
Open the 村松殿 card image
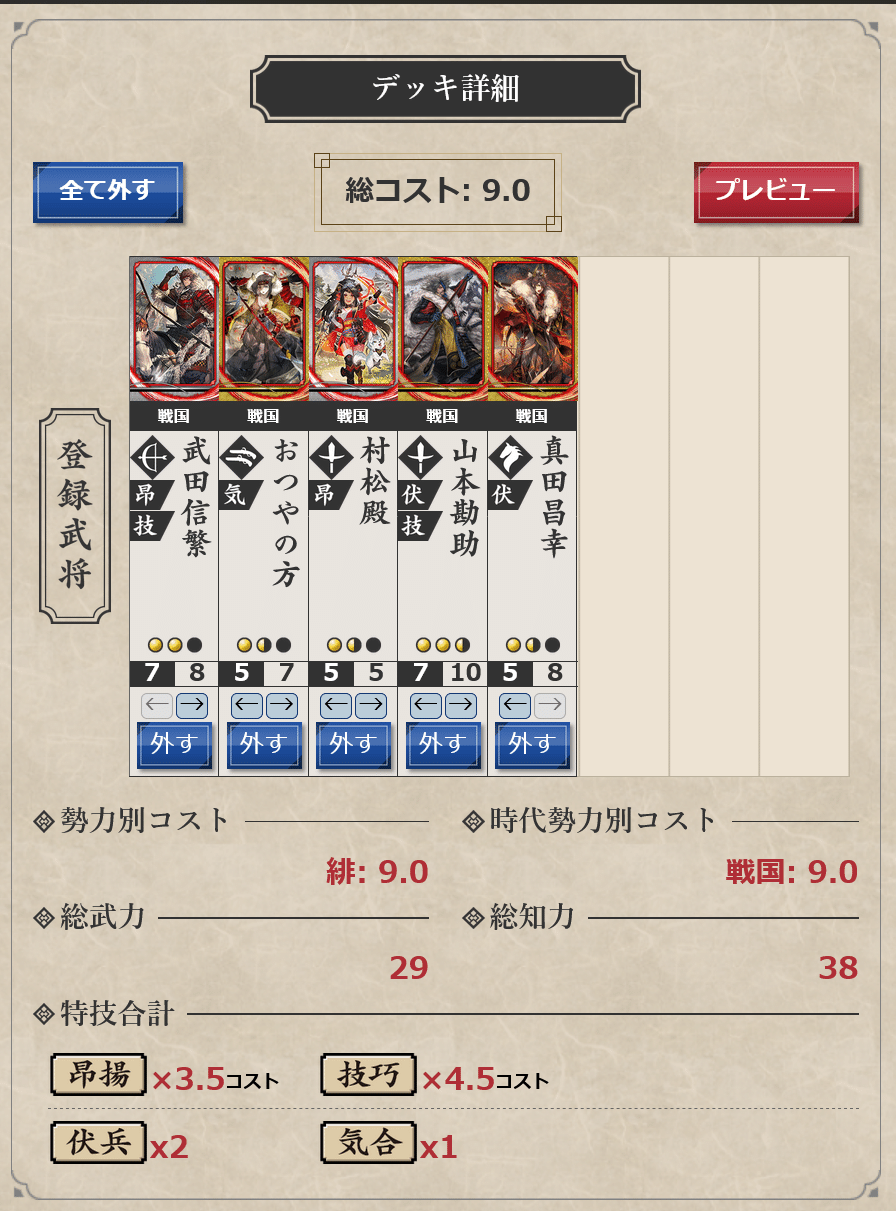pos(353,328)
